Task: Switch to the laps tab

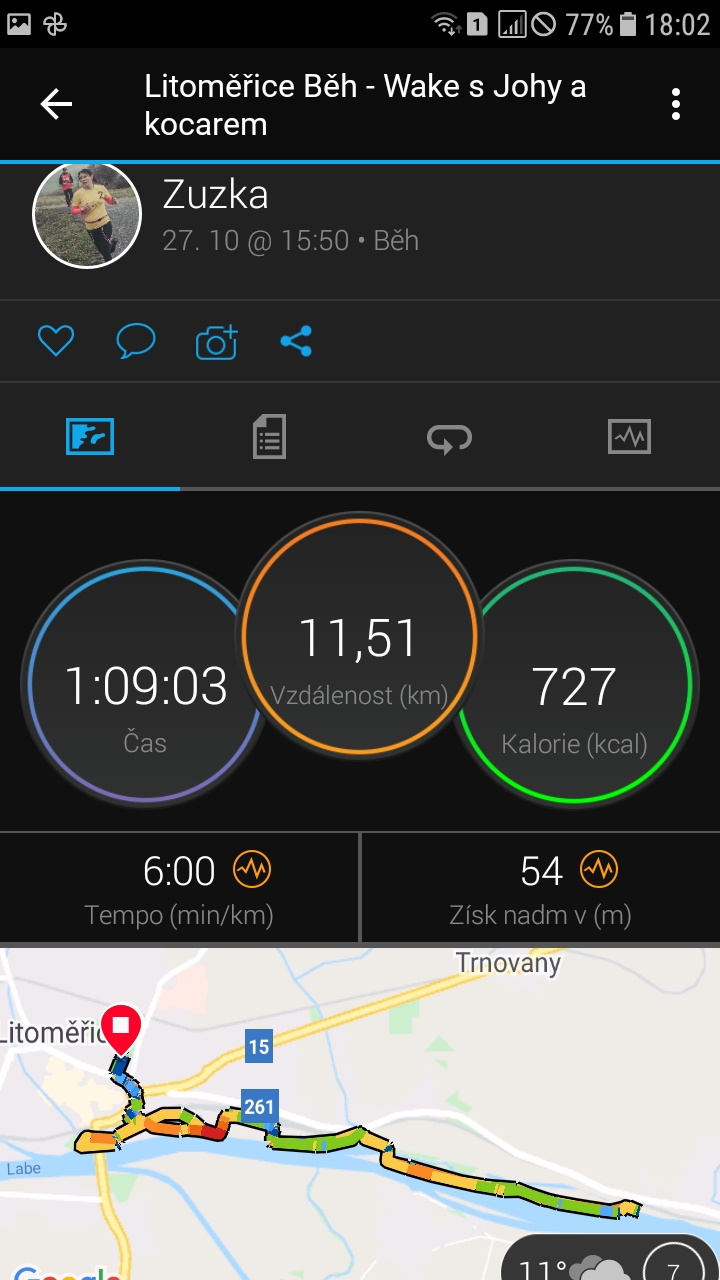Action: pyautogui.click(x=449, y=437)
